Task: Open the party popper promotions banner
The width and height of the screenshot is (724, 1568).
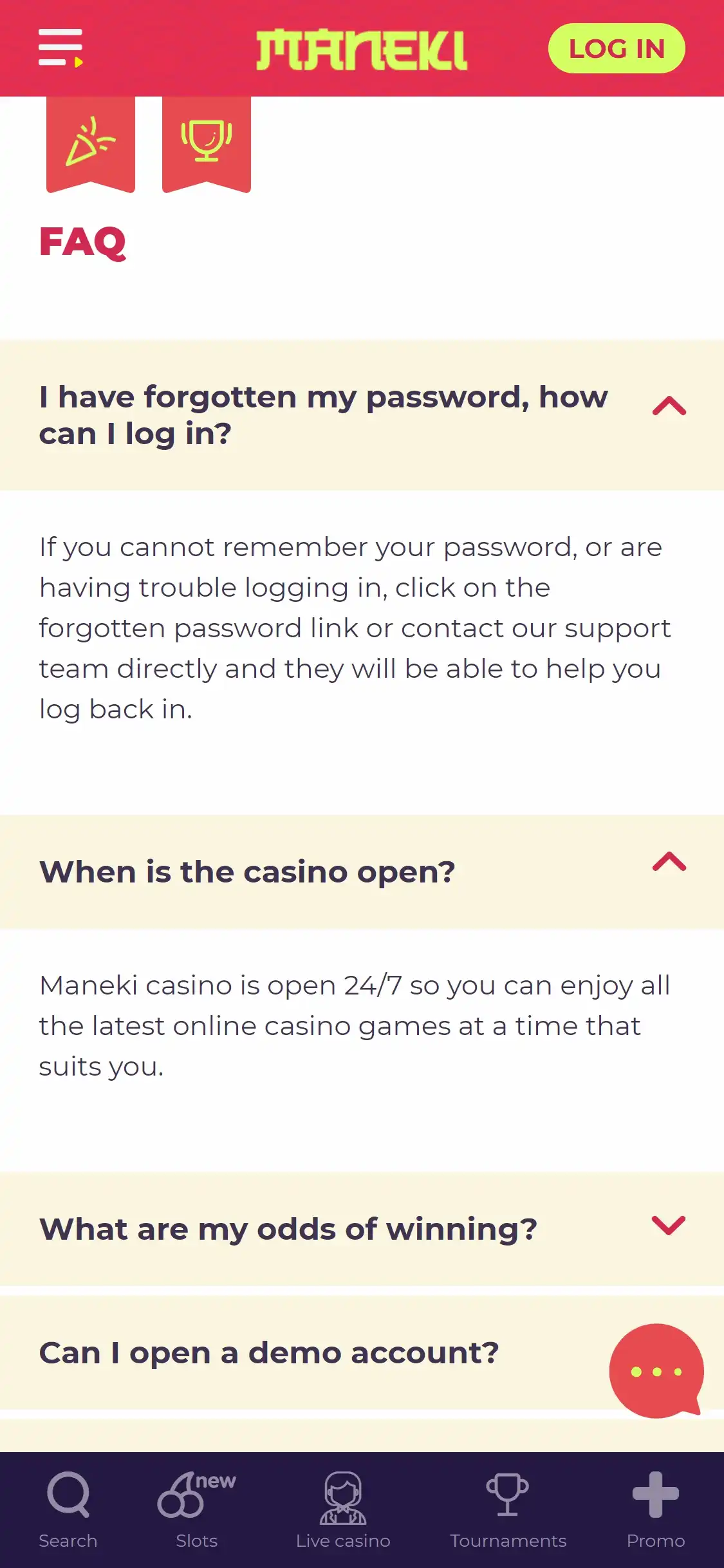Action: click(x=91, y=142)
